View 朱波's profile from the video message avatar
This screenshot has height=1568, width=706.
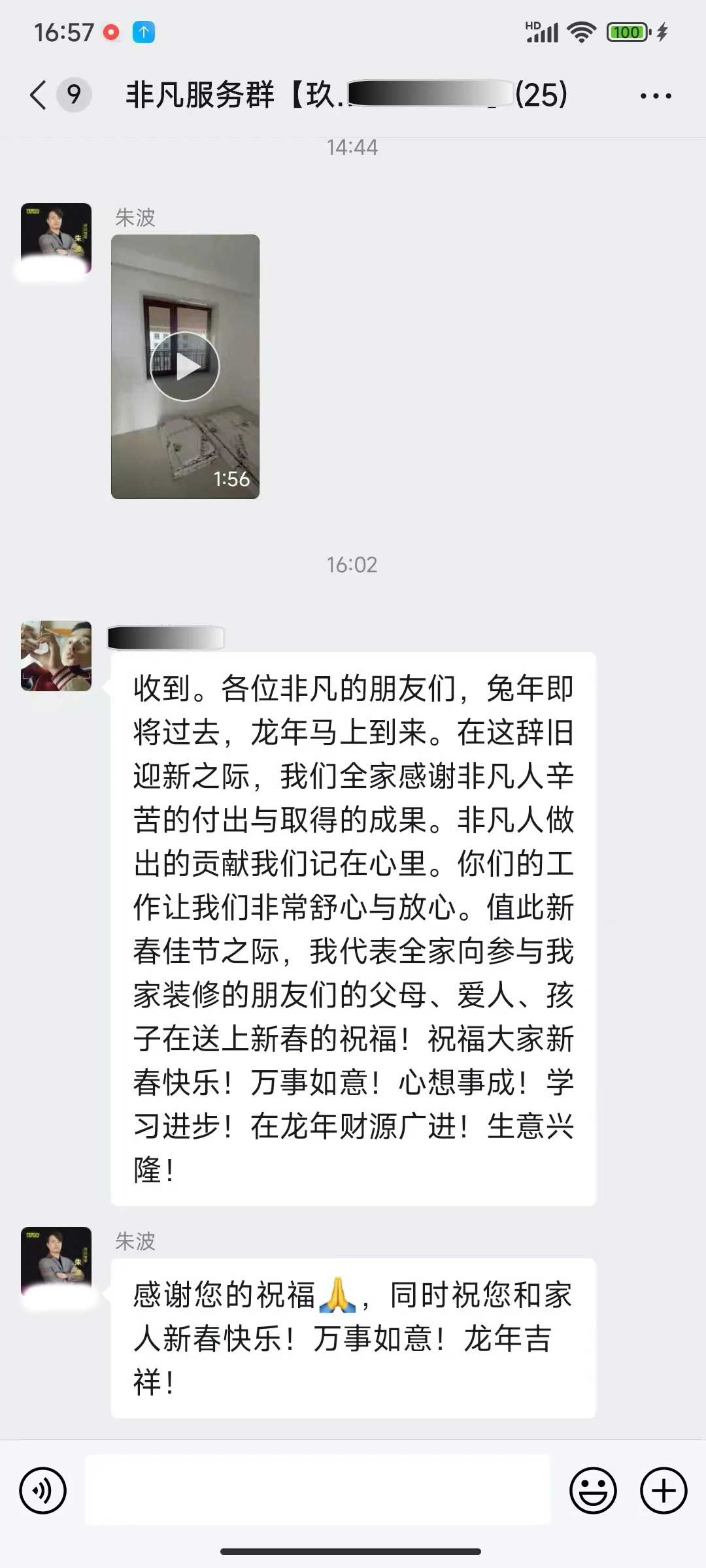[56, 239]
